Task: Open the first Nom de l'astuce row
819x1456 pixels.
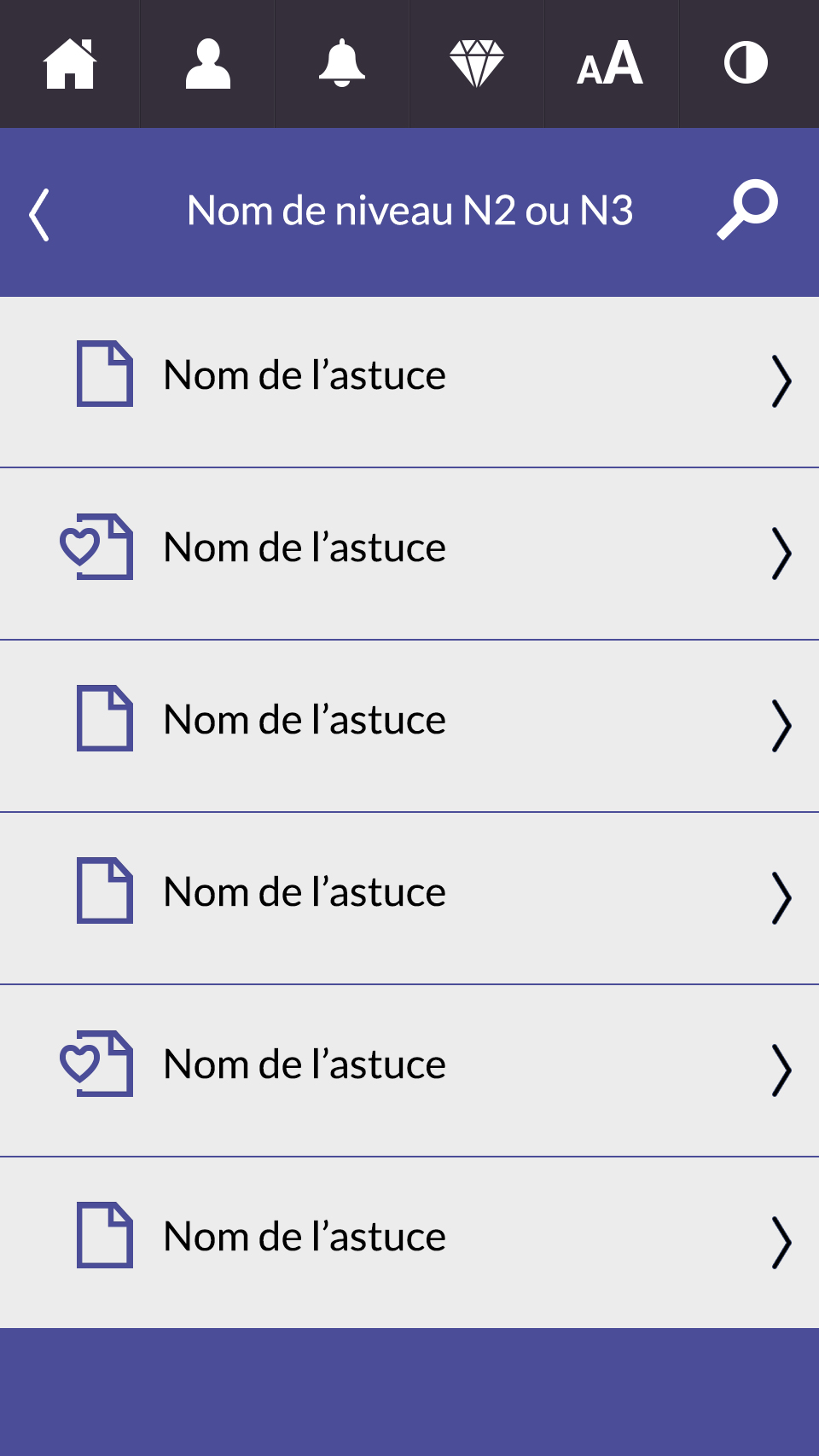Action: coord(409,382)
